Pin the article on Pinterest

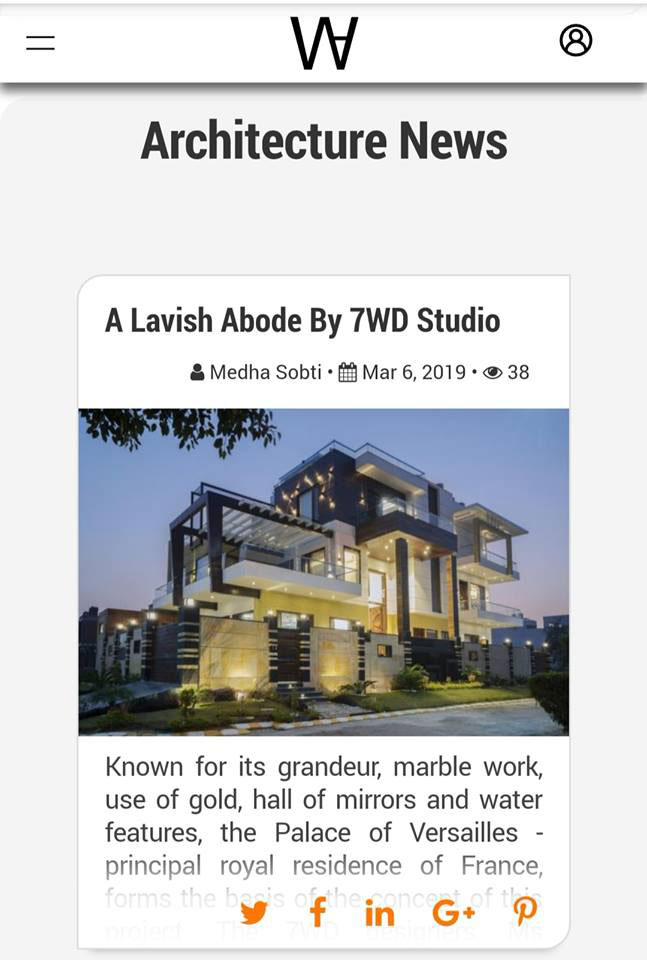tap(525, 911)
